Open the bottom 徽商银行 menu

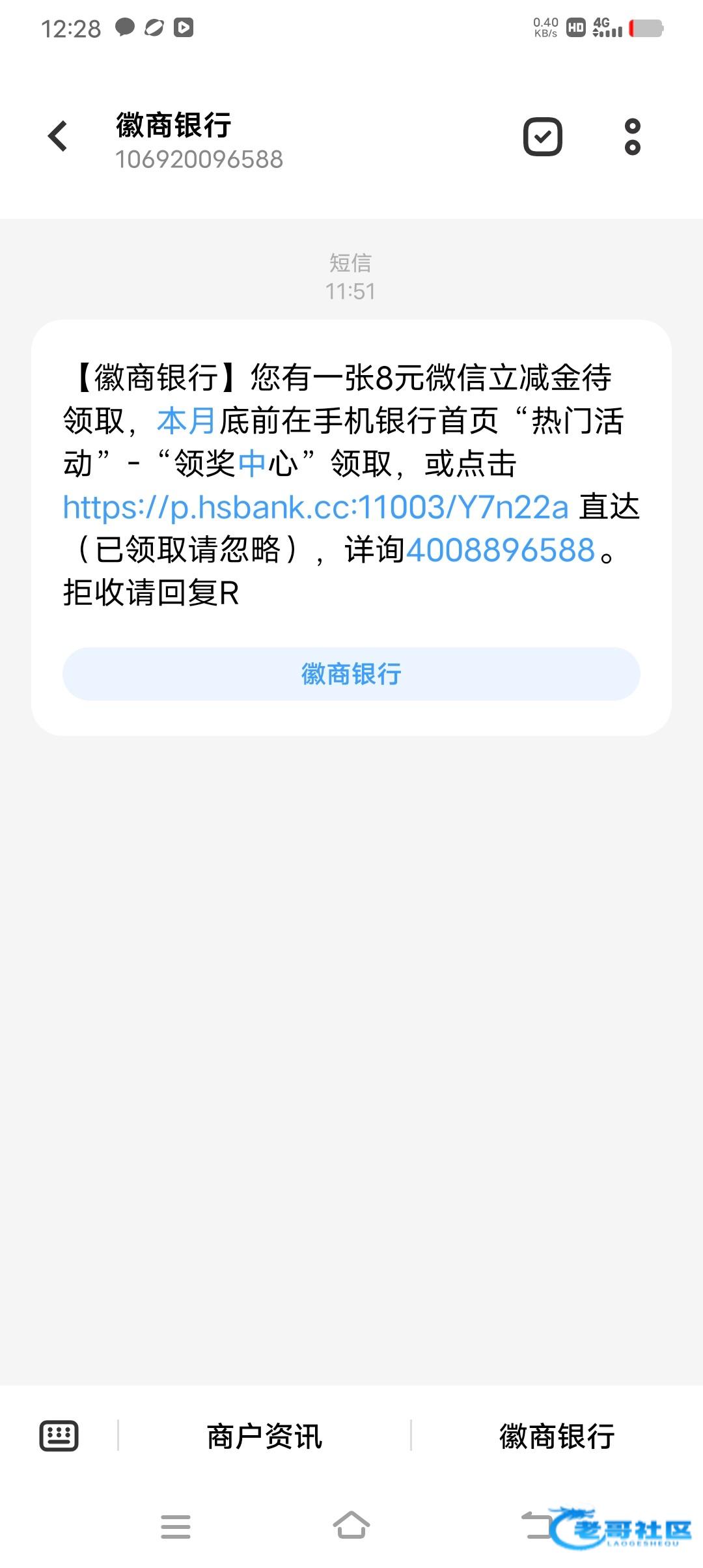557,1436
